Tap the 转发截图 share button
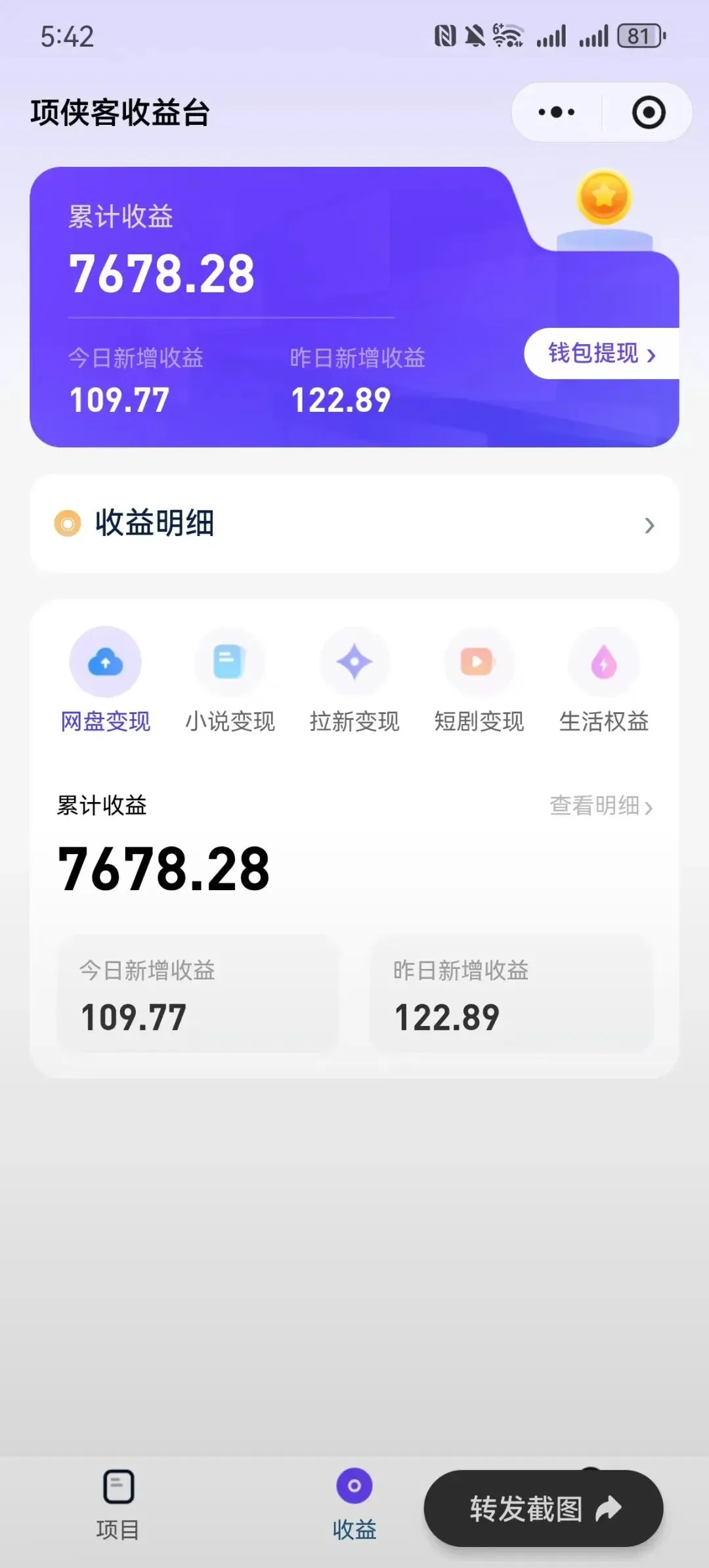 coord(544,1508)
